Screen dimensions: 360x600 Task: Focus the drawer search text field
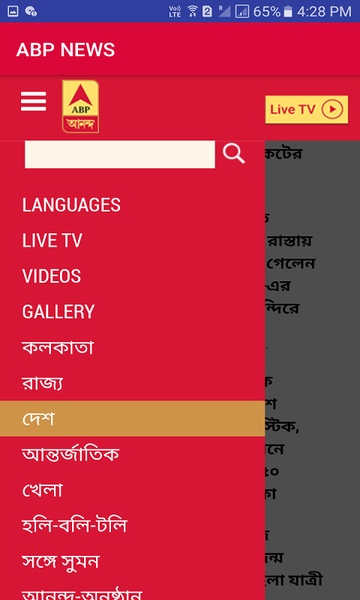pos(120,154)
